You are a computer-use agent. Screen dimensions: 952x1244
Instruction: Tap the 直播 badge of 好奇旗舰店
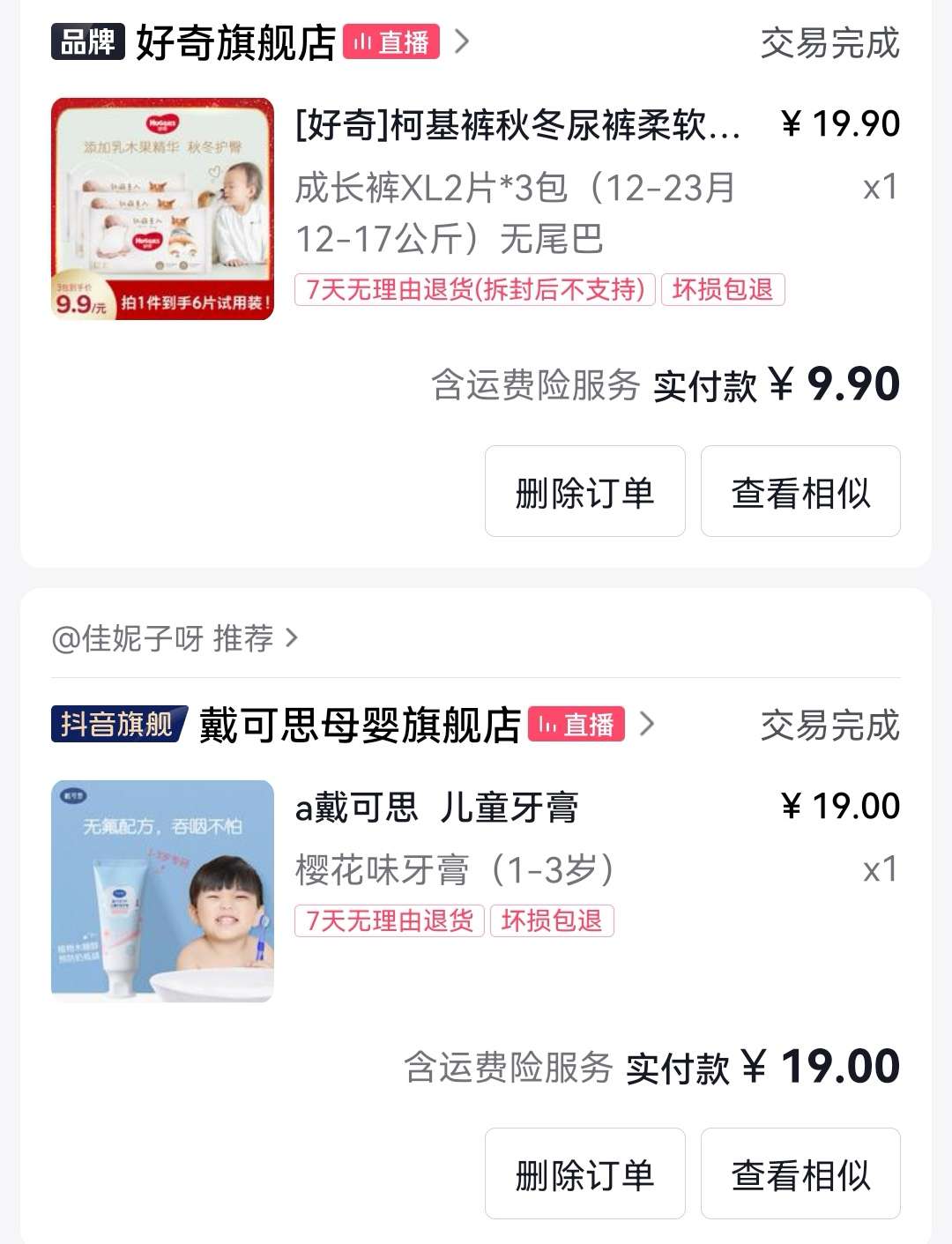[x=391, y=42]
